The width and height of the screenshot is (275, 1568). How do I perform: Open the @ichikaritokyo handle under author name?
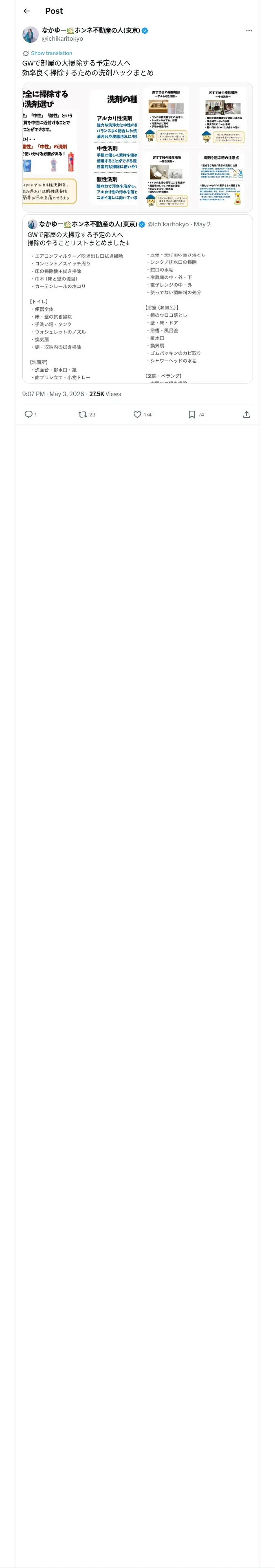pos(62,38)
